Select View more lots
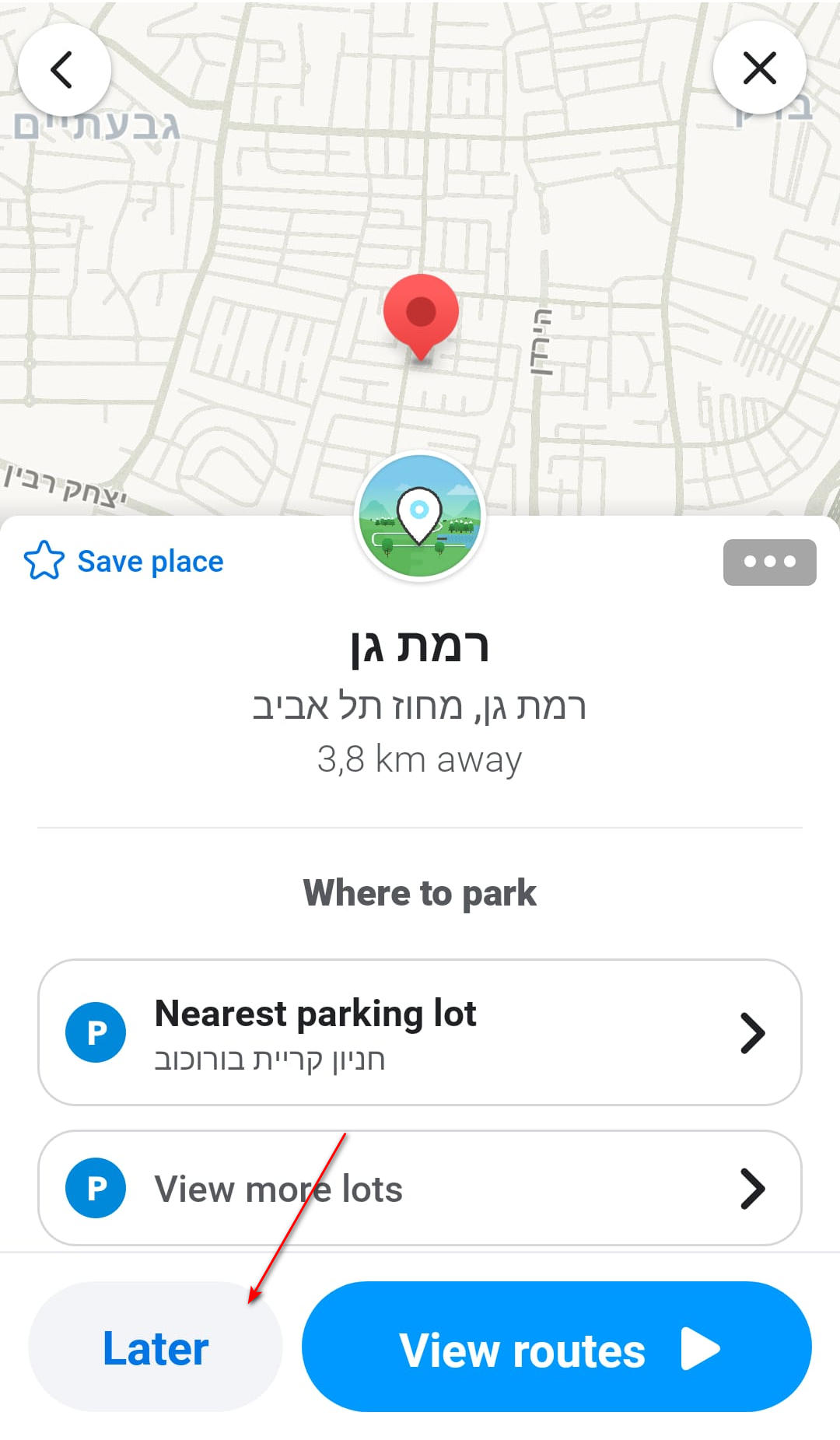Screen dimensions: 840x1440 pyautogui.click(x=420, y=1188)
